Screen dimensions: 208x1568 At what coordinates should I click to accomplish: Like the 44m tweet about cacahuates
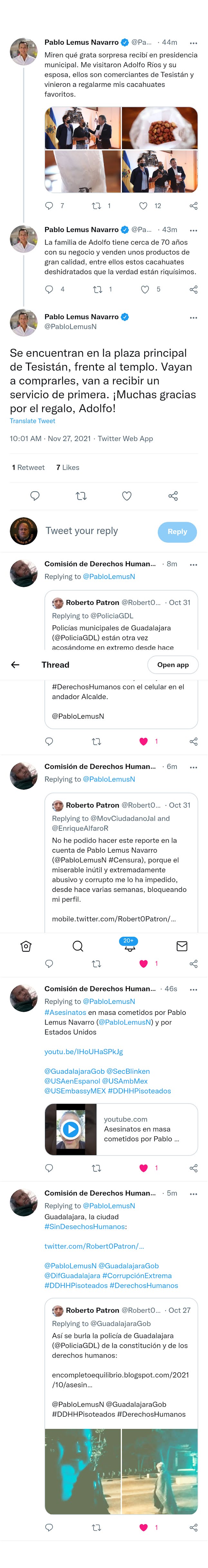144,206
